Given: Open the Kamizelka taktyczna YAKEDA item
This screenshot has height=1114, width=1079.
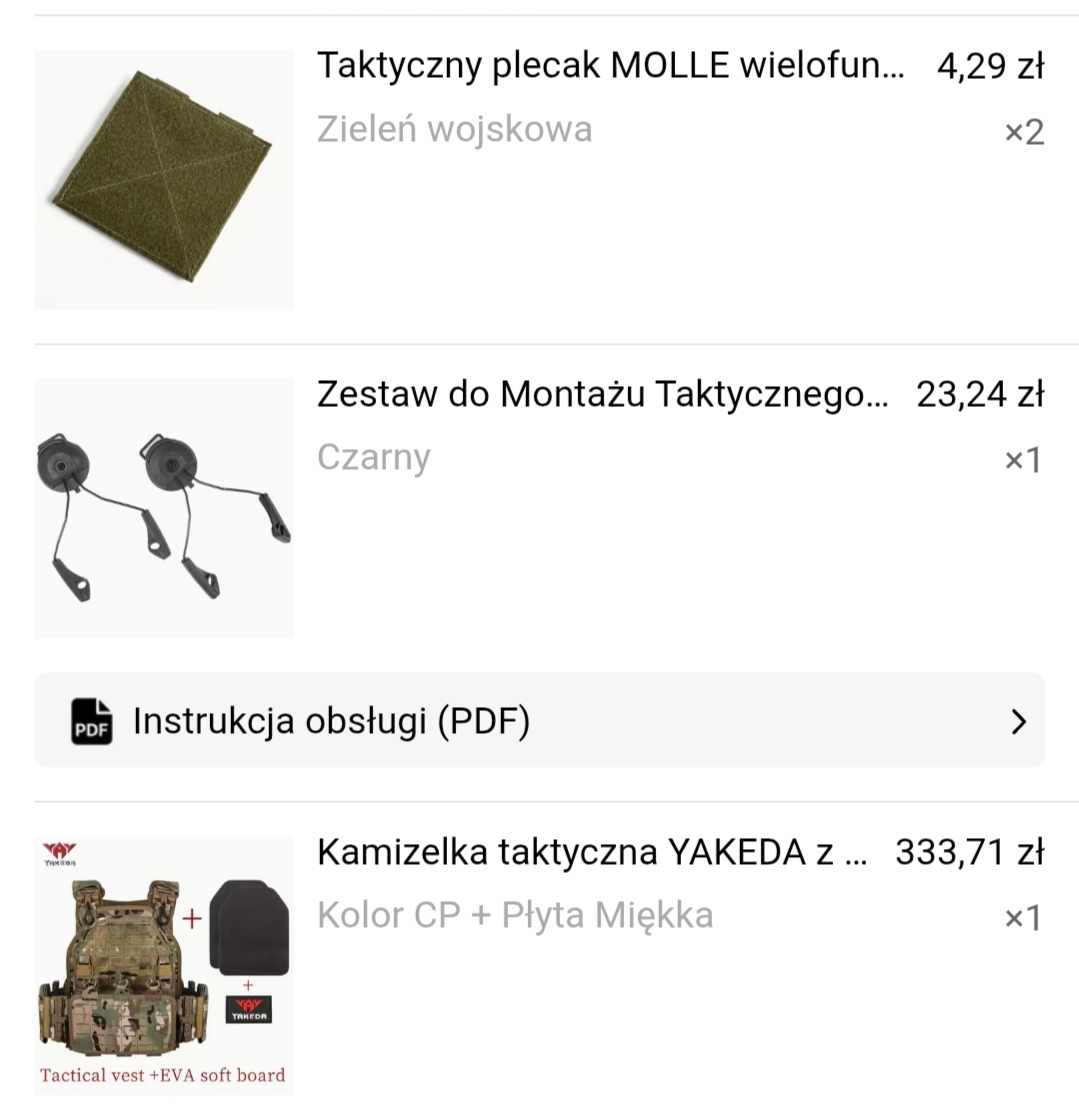Looking at the screenshot, I should [x=592, y=853].
